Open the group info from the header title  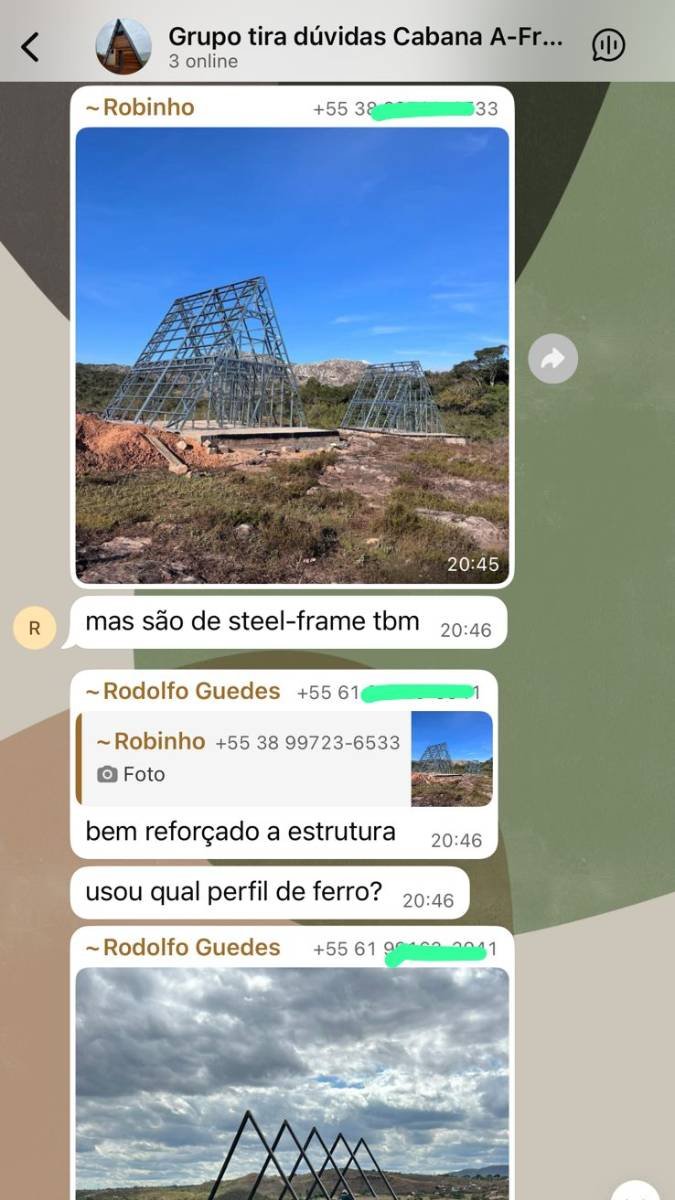pyautogui.click(x=365, y=38)
